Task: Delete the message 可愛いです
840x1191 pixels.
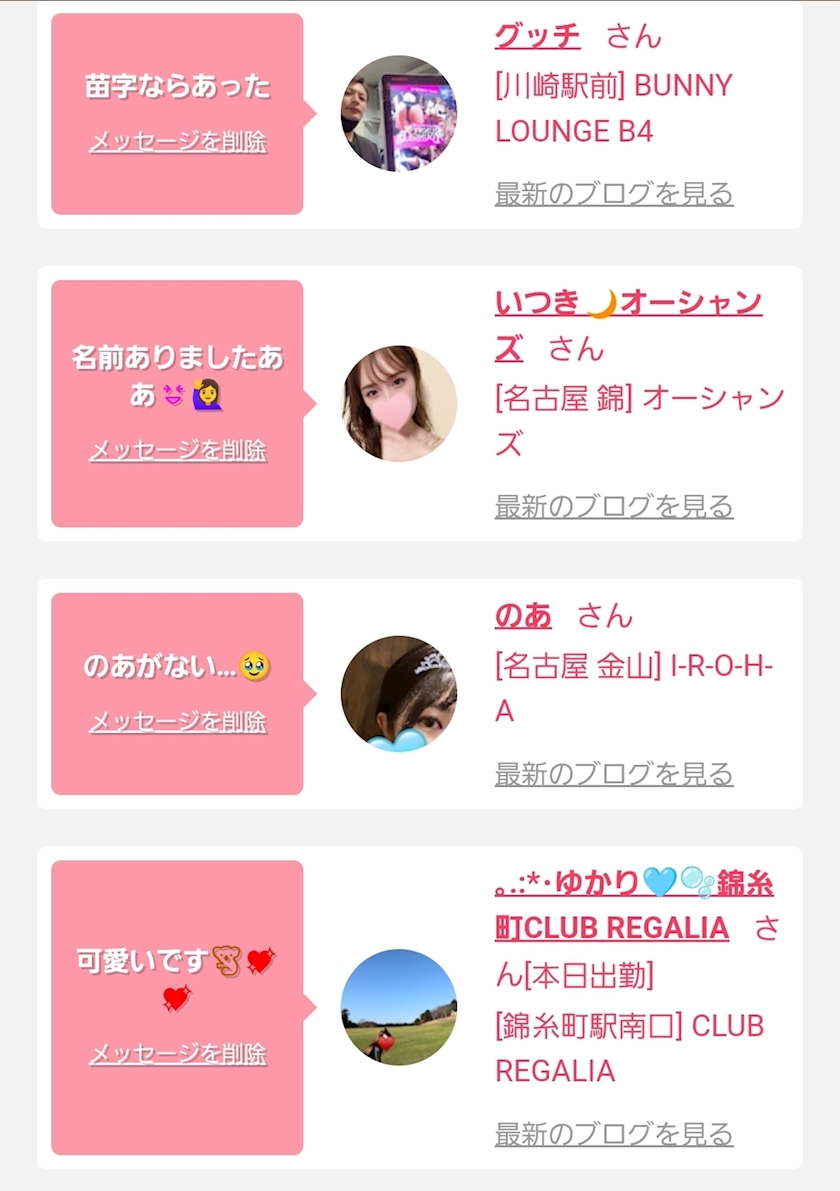Action: coord(178,1054)
